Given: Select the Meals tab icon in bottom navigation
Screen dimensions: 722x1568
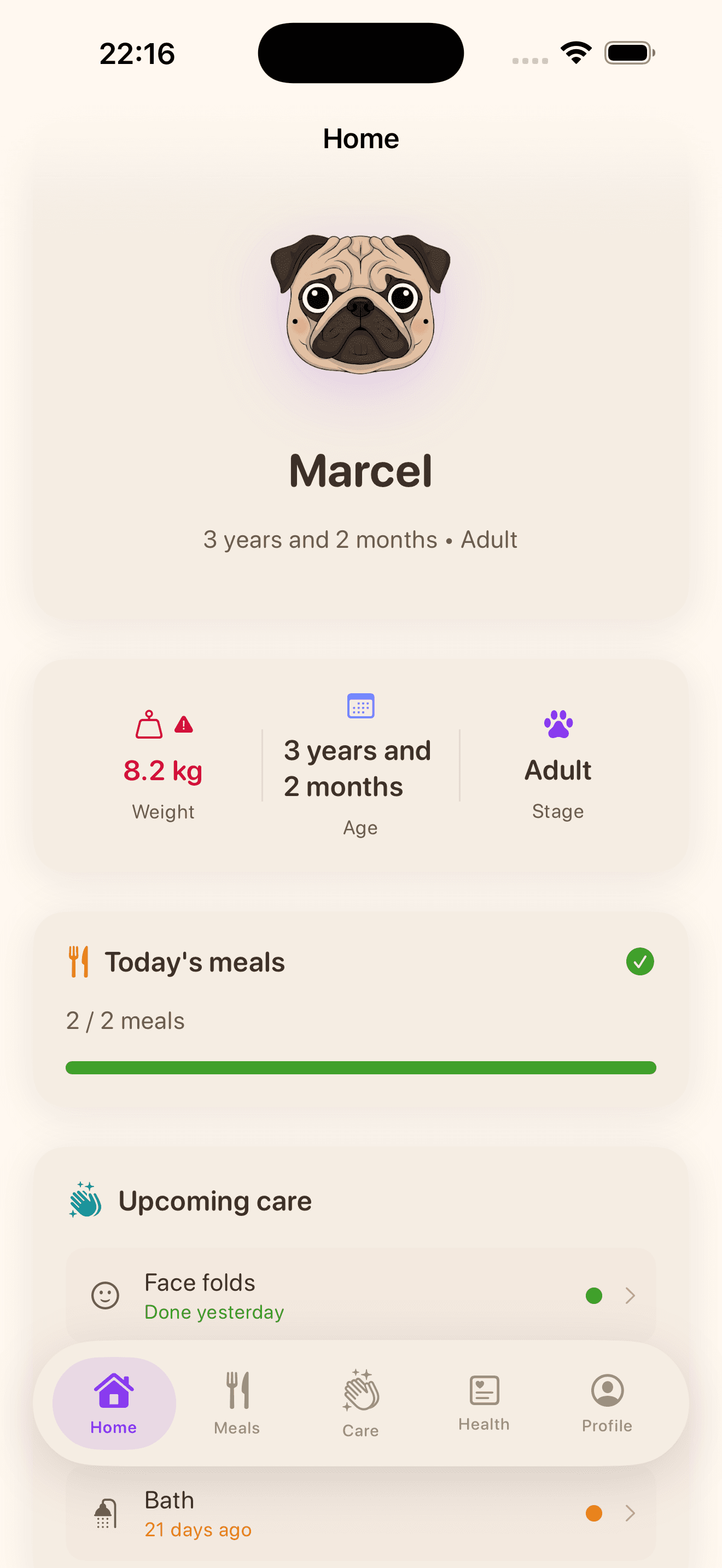Looking at the screenshot, I should pyautogui.click(x=236, y=1391).
